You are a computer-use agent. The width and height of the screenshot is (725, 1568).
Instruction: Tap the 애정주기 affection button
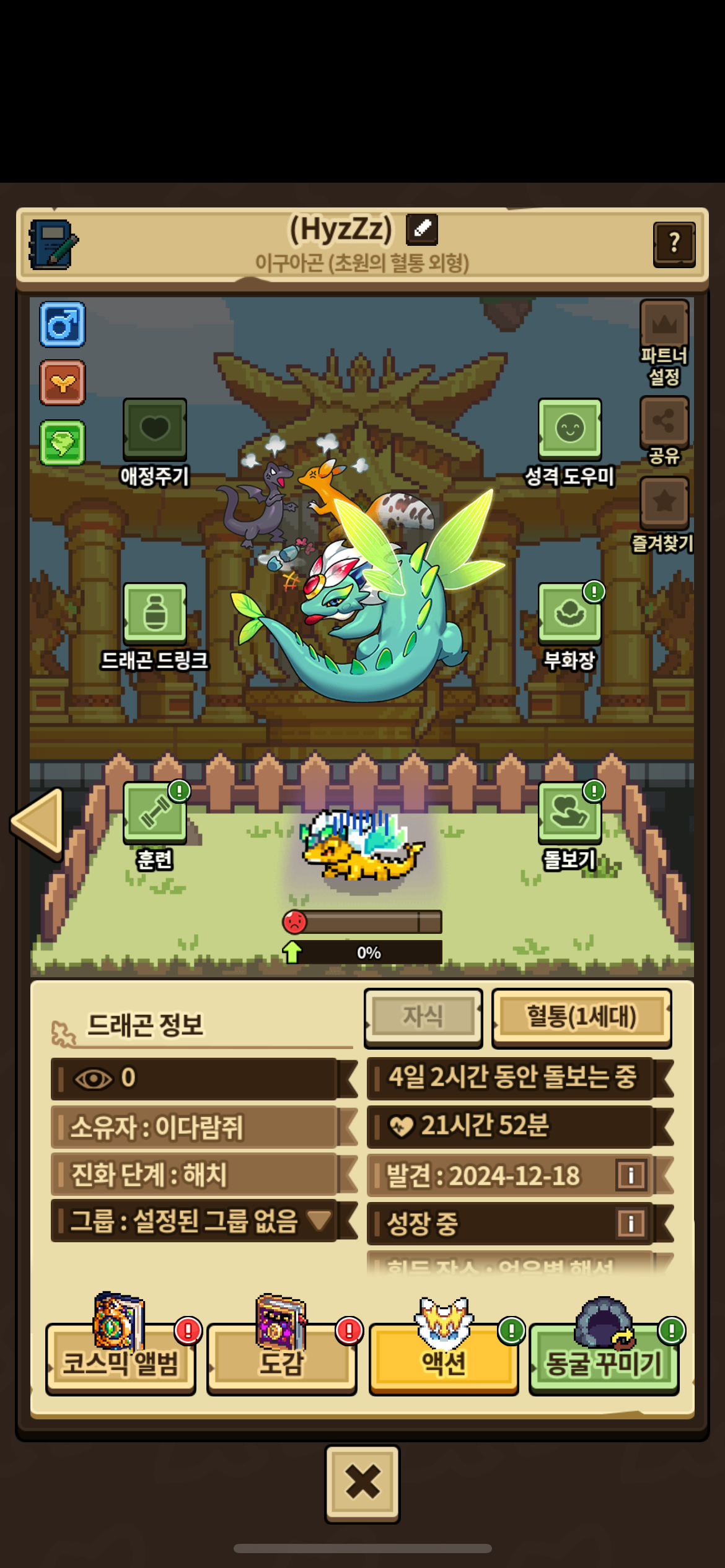click(x=155, y=442)
